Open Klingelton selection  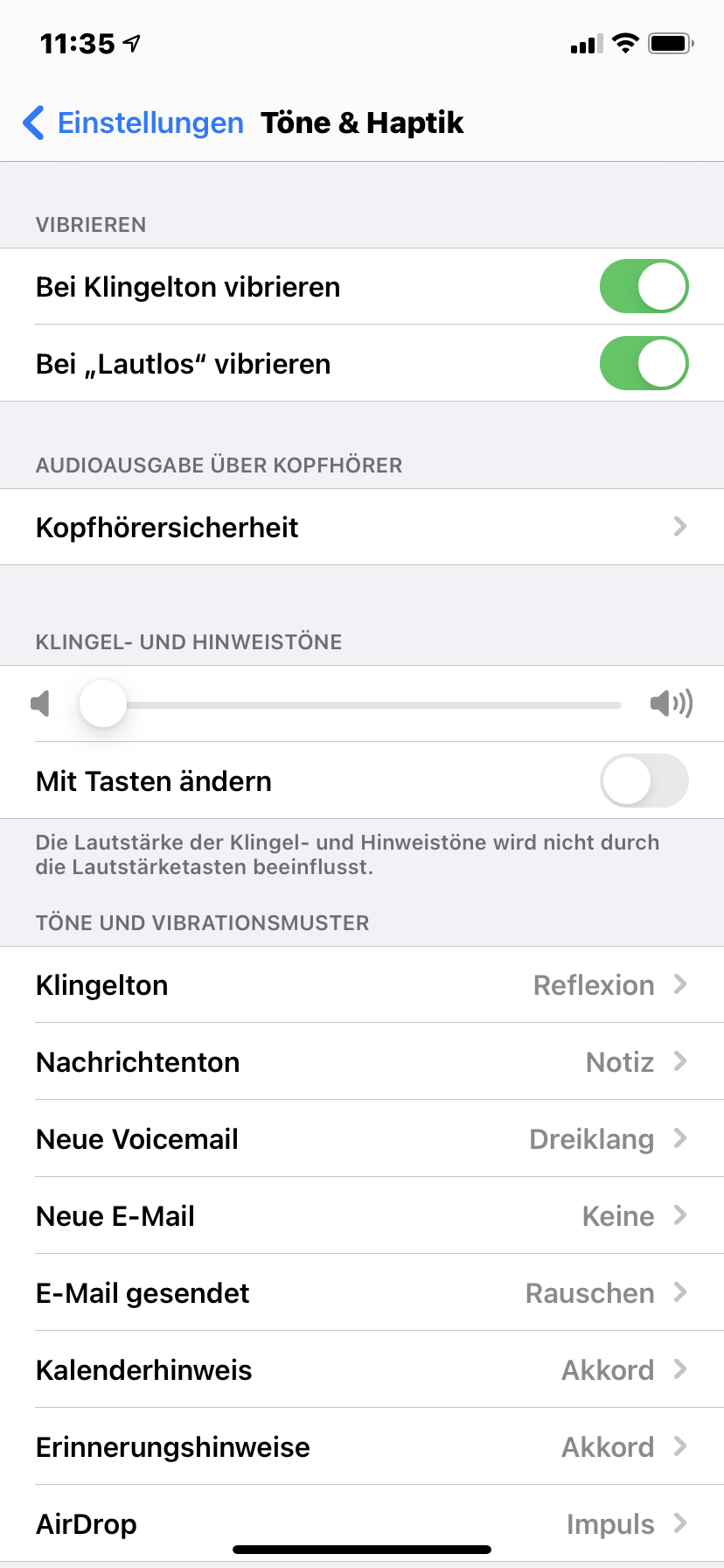click(362, 985)
